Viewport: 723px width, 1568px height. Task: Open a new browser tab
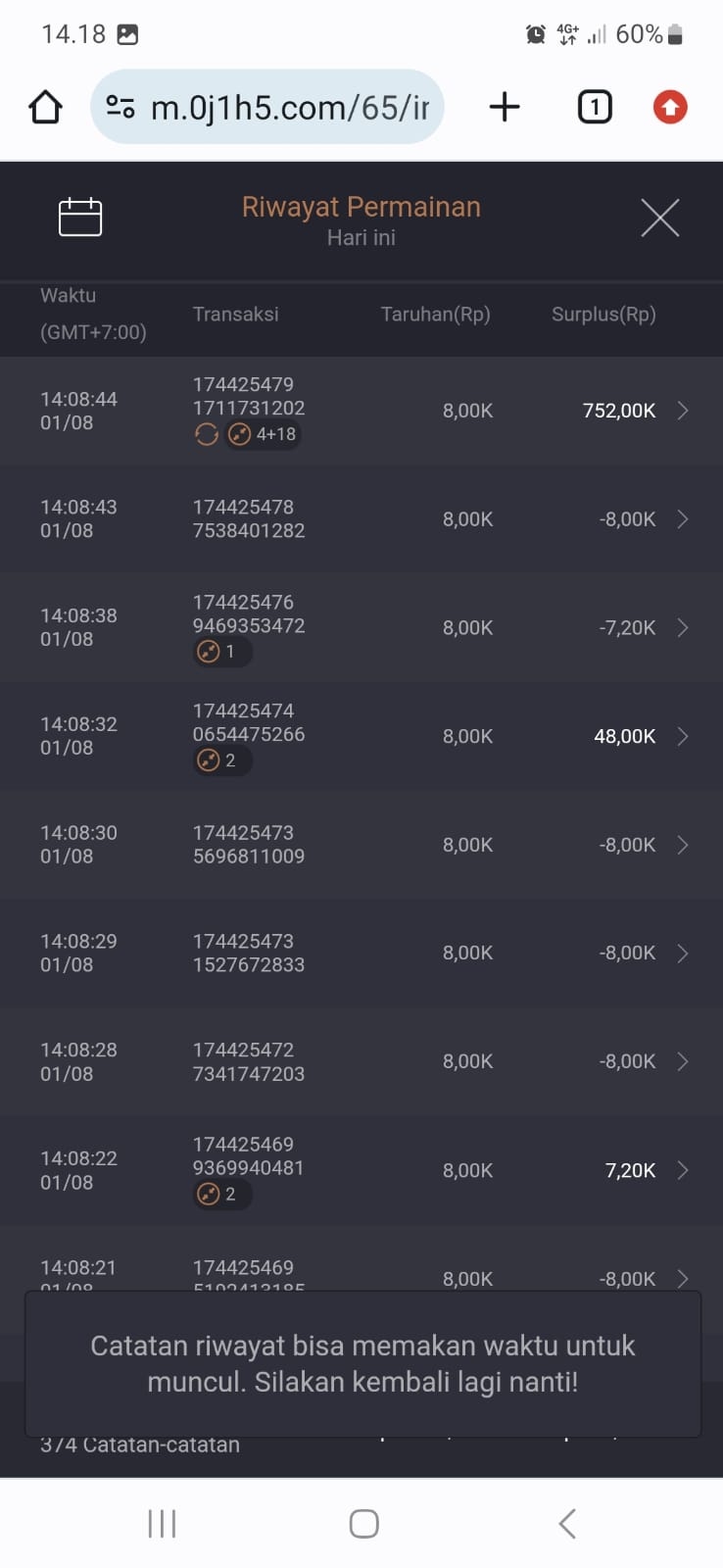(505, 107)
